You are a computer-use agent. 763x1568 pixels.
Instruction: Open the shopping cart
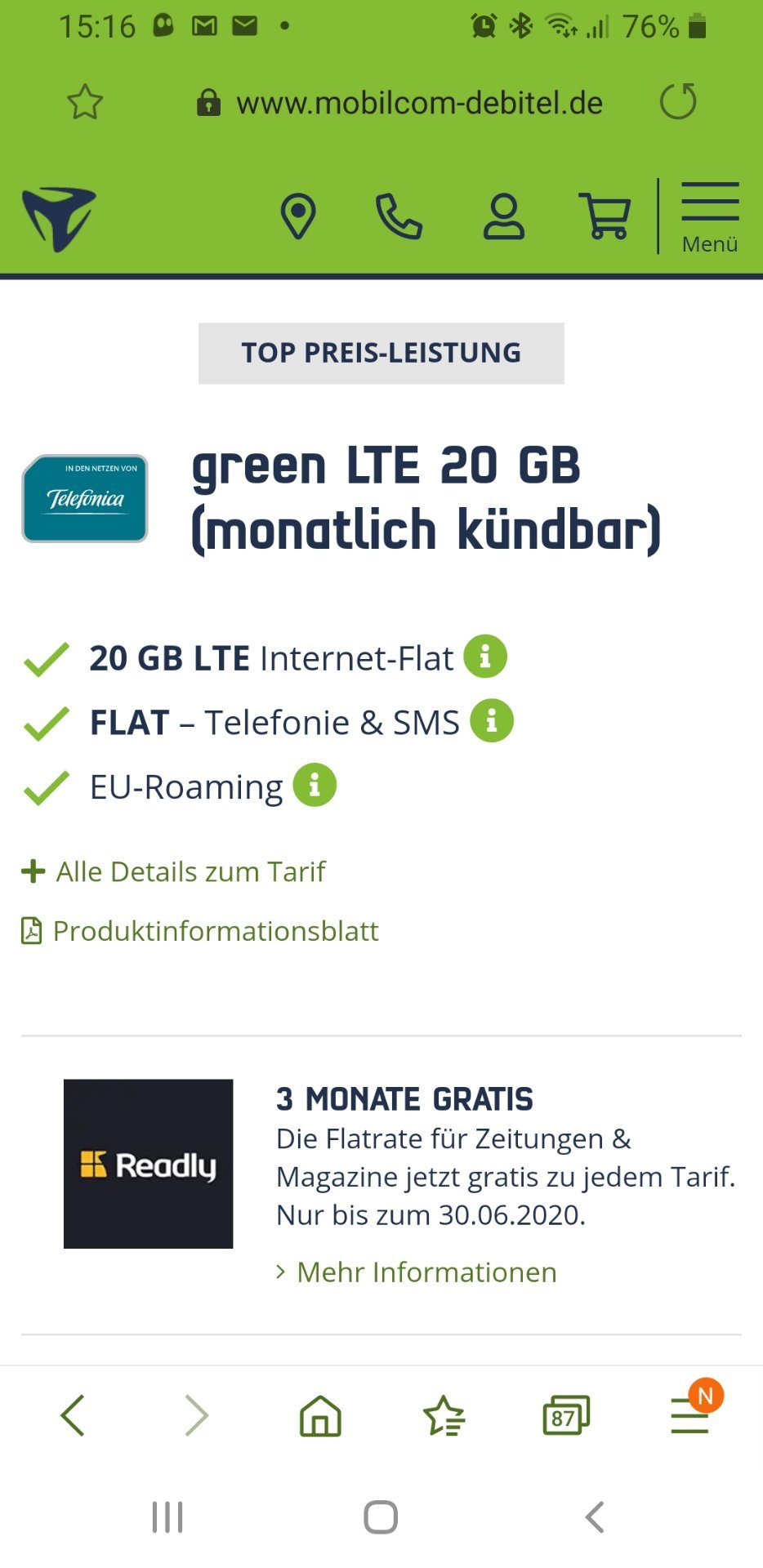605,216
